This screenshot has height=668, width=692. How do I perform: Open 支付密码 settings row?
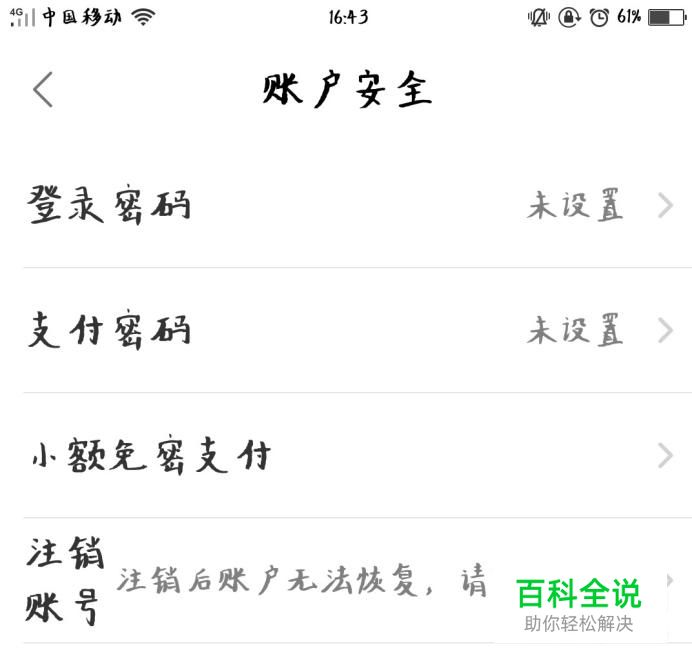point(346,331)
